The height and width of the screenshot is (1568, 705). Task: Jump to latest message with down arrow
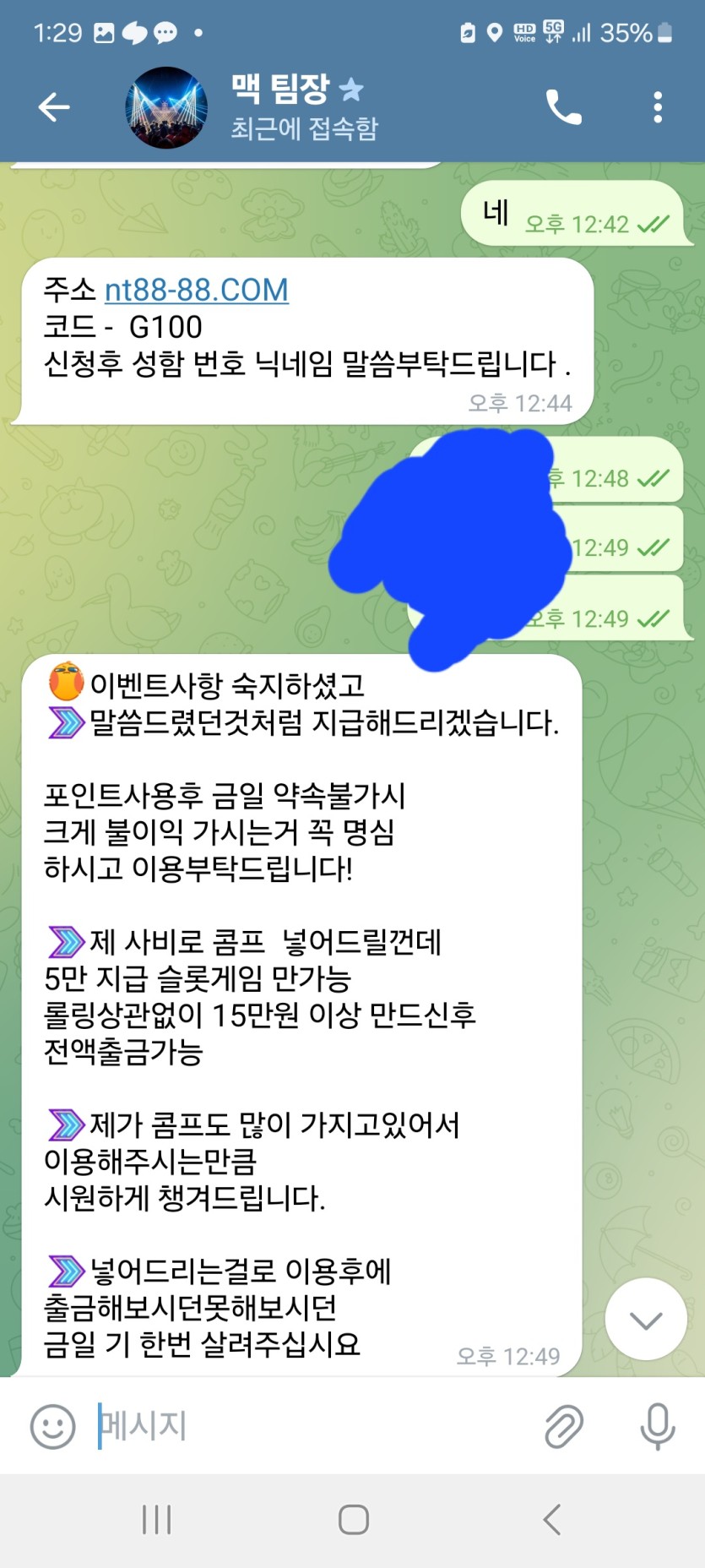tap(646, 1320)
